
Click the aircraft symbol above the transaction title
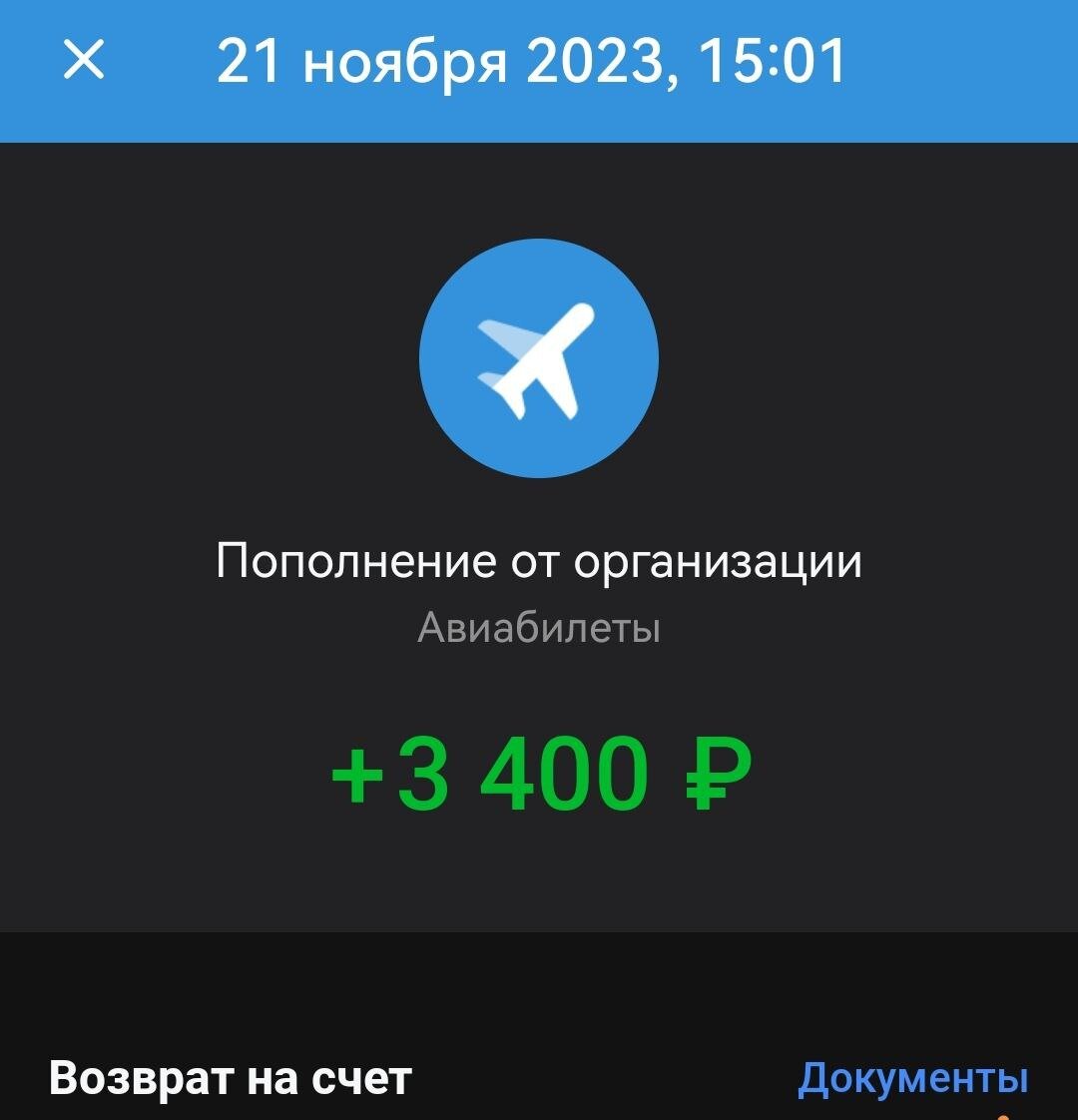[x=539, y=359]
